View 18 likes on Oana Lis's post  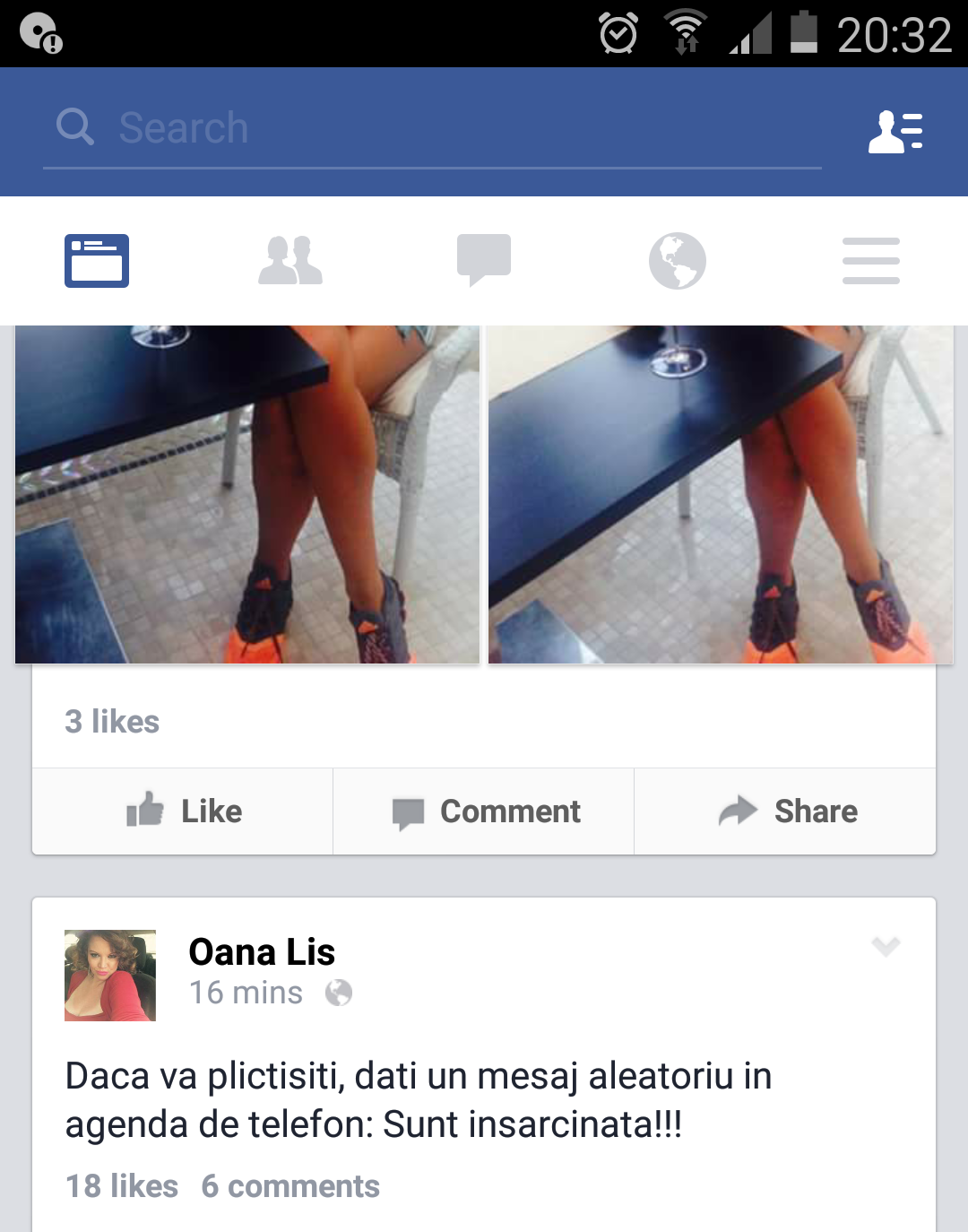pyautogui.click(x=122, y=1186)
